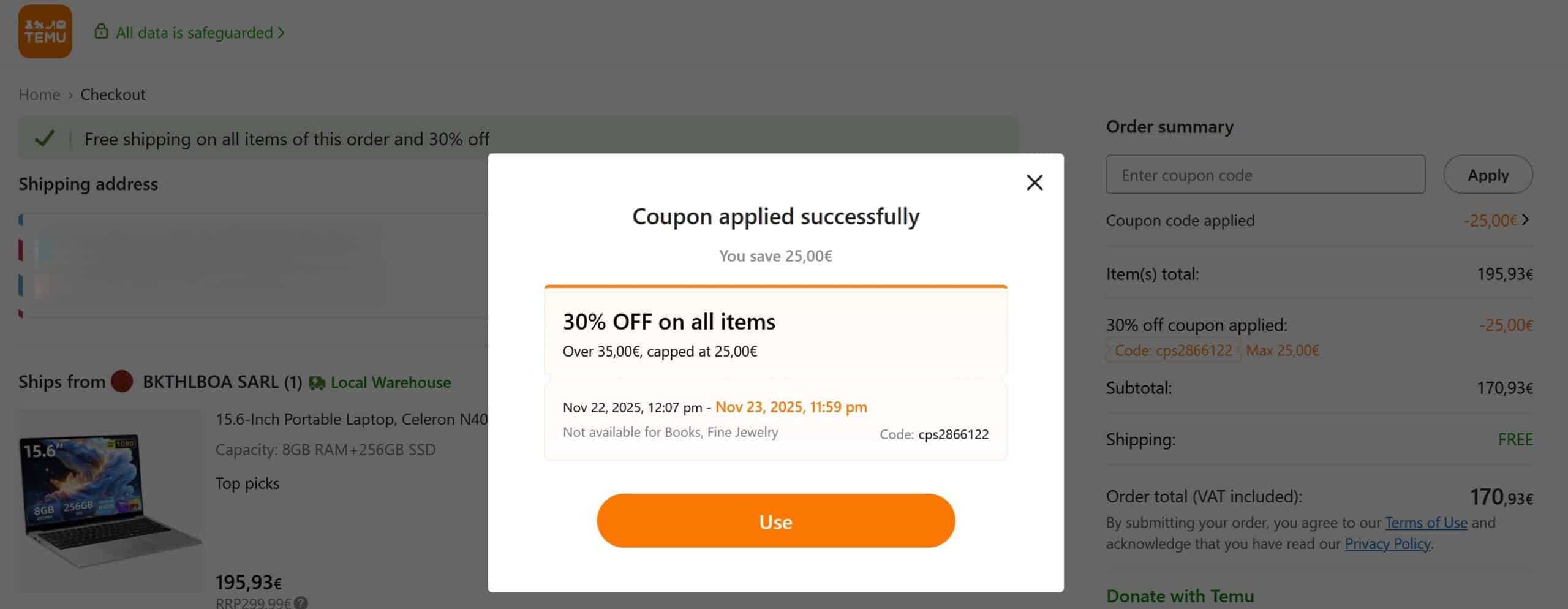Open the Terms of Use link
This screenshot has height=609, width=1568.
pos(1425,523)
